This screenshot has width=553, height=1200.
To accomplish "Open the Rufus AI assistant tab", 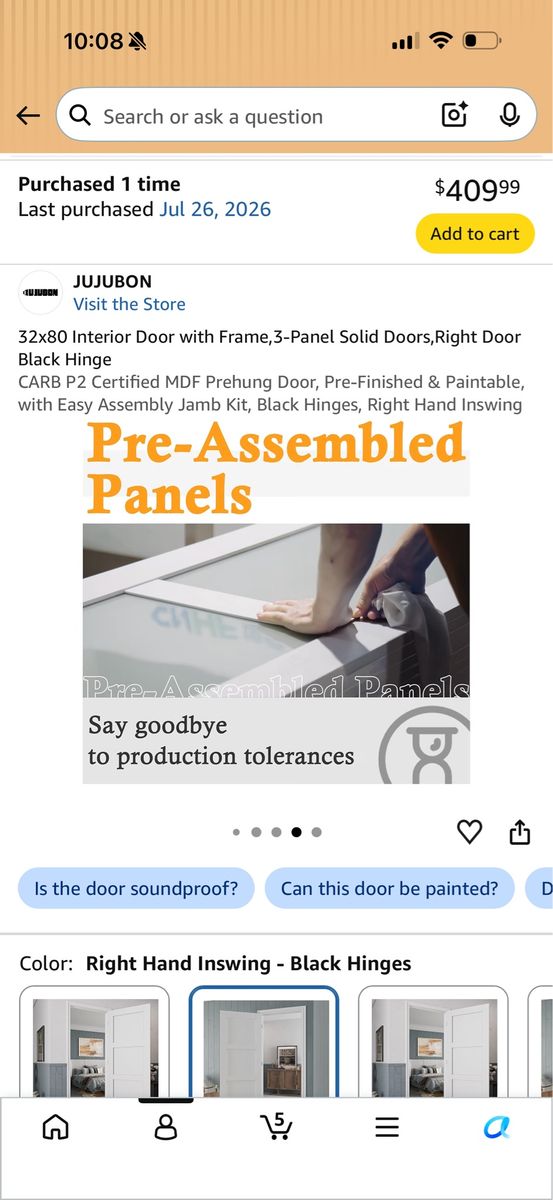I will [497, 1127].
